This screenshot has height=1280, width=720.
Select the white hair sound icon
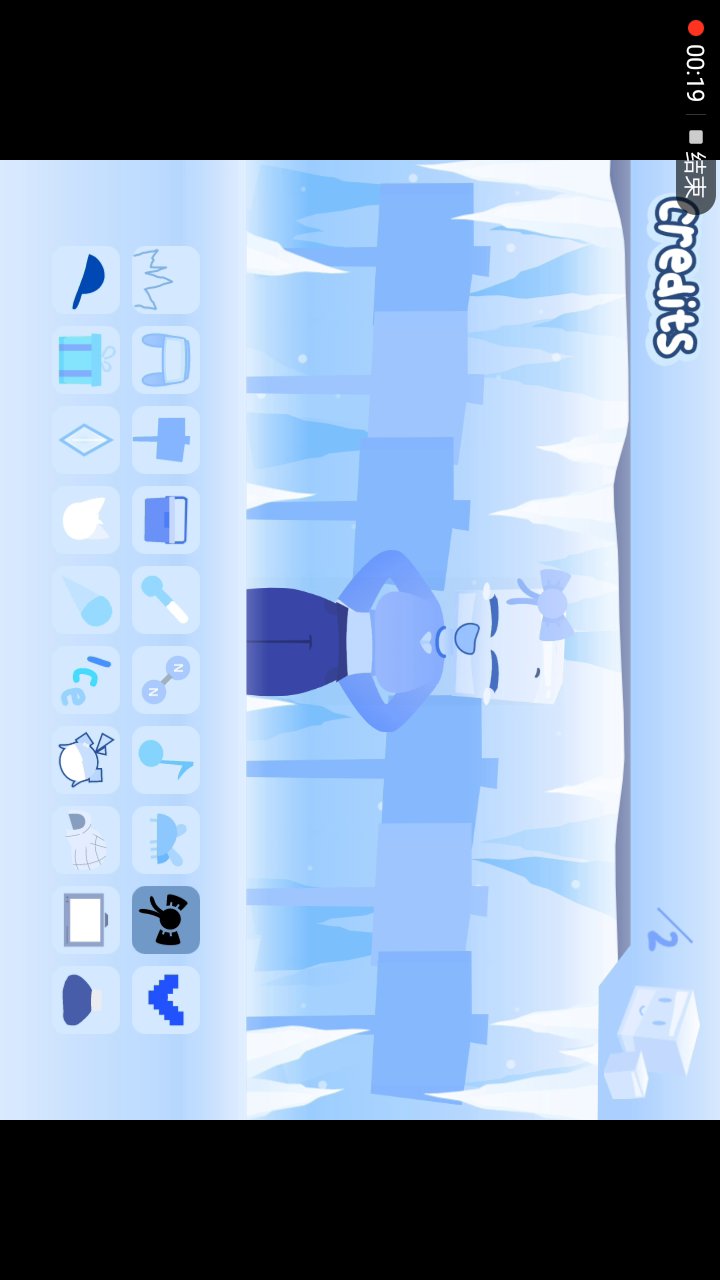[x=86, y=520]
